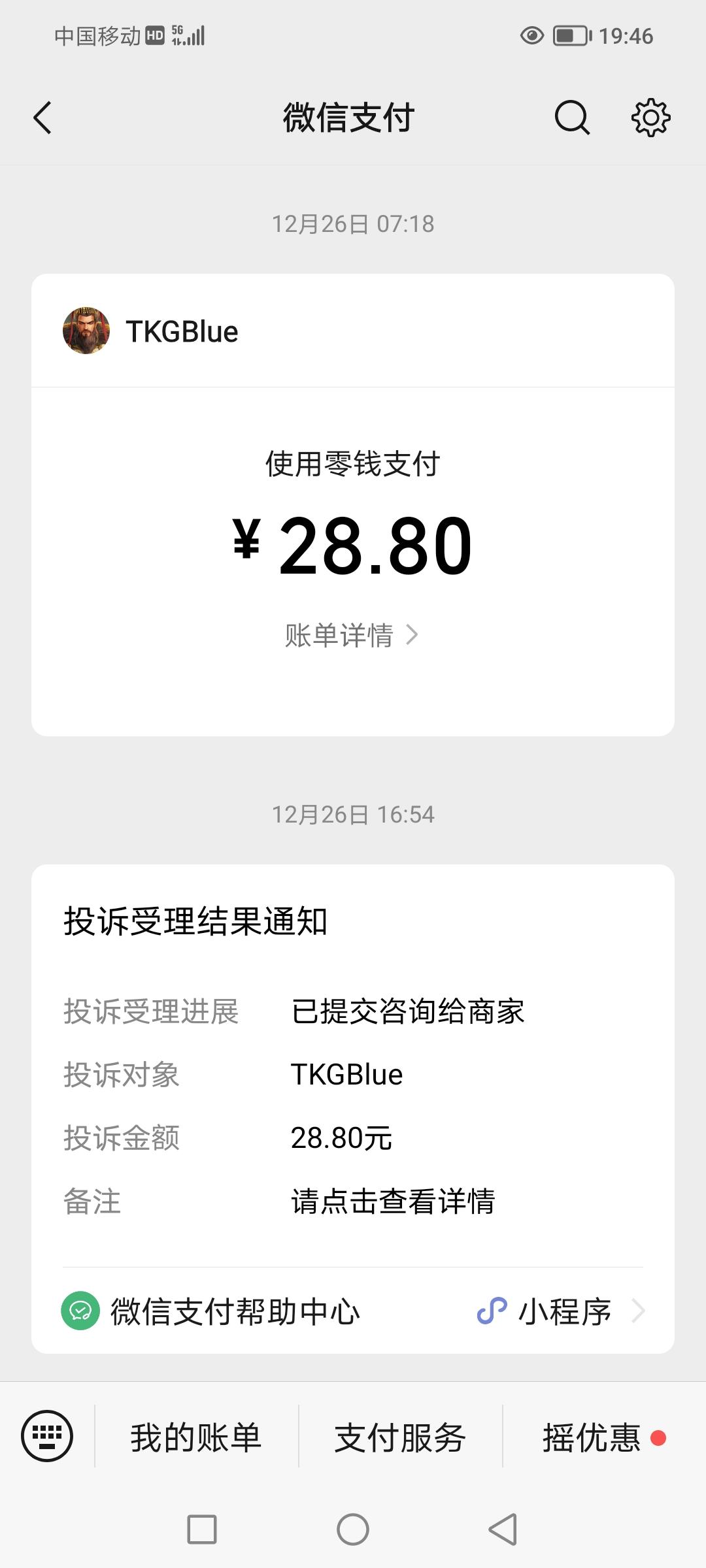Open search in WeChat Pay
Image resolution: width=706 pixels, height=1568 pixels.
tap(572, 118)
